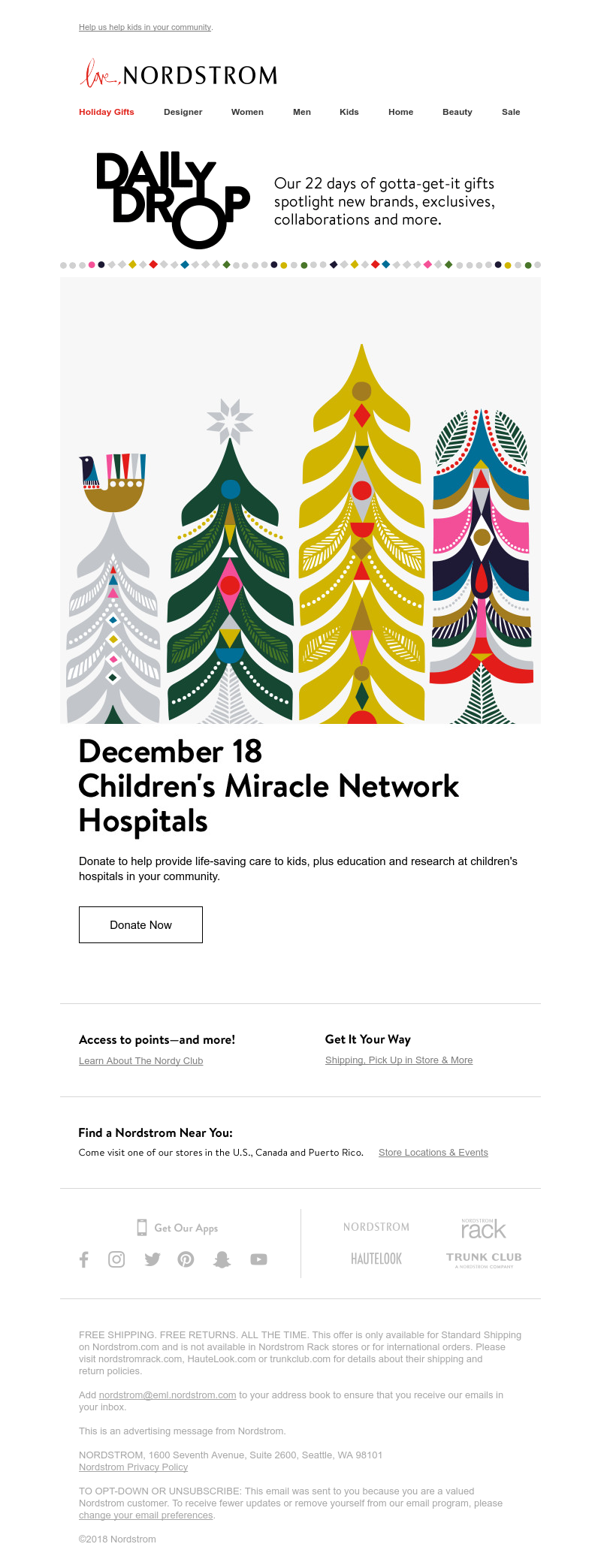Visit Nordstrom on Instagram
Screen dimensions: 601x1568
pos(116,1259)
